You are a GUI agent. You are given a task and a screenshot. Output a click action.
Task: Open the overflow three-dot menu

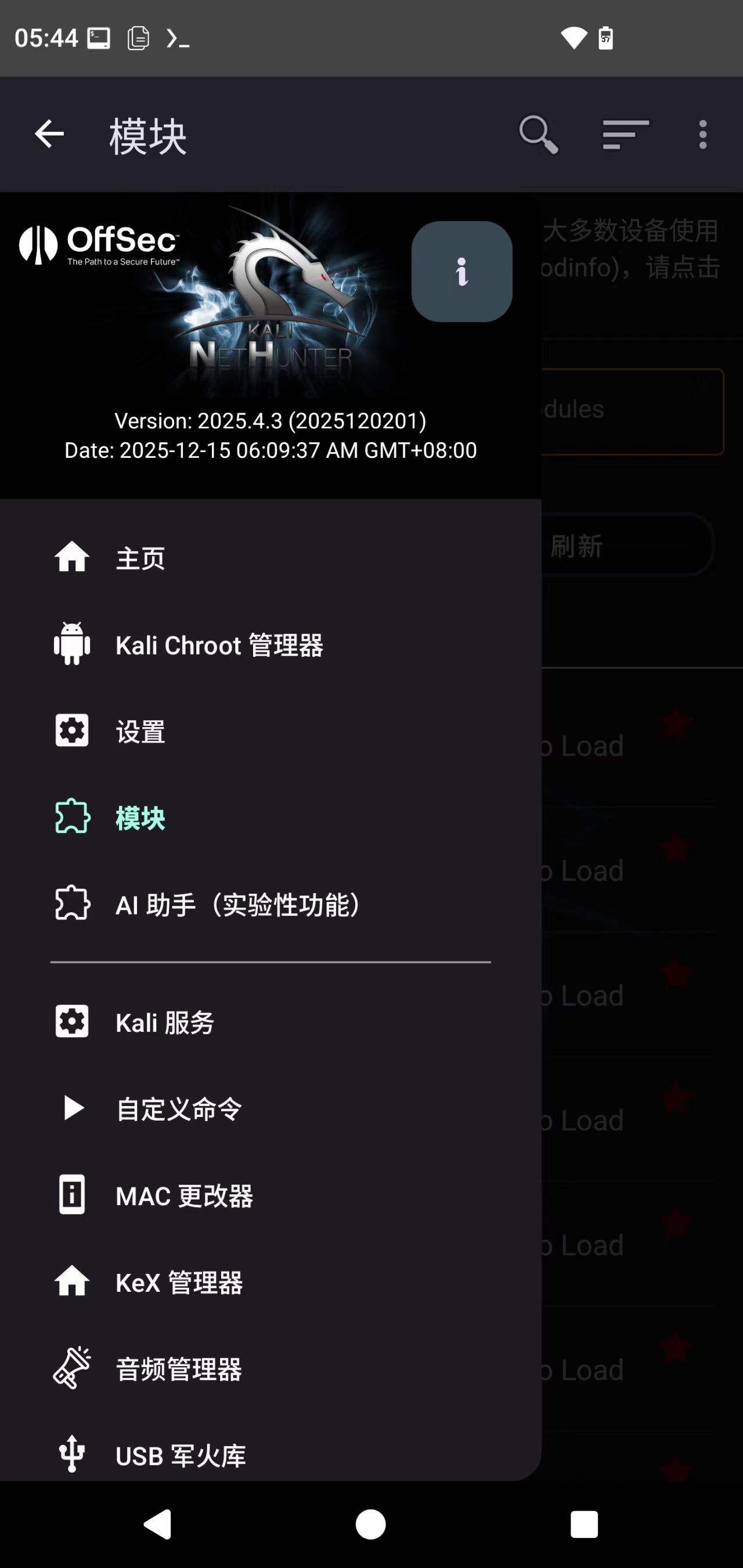tap(703, 135)
